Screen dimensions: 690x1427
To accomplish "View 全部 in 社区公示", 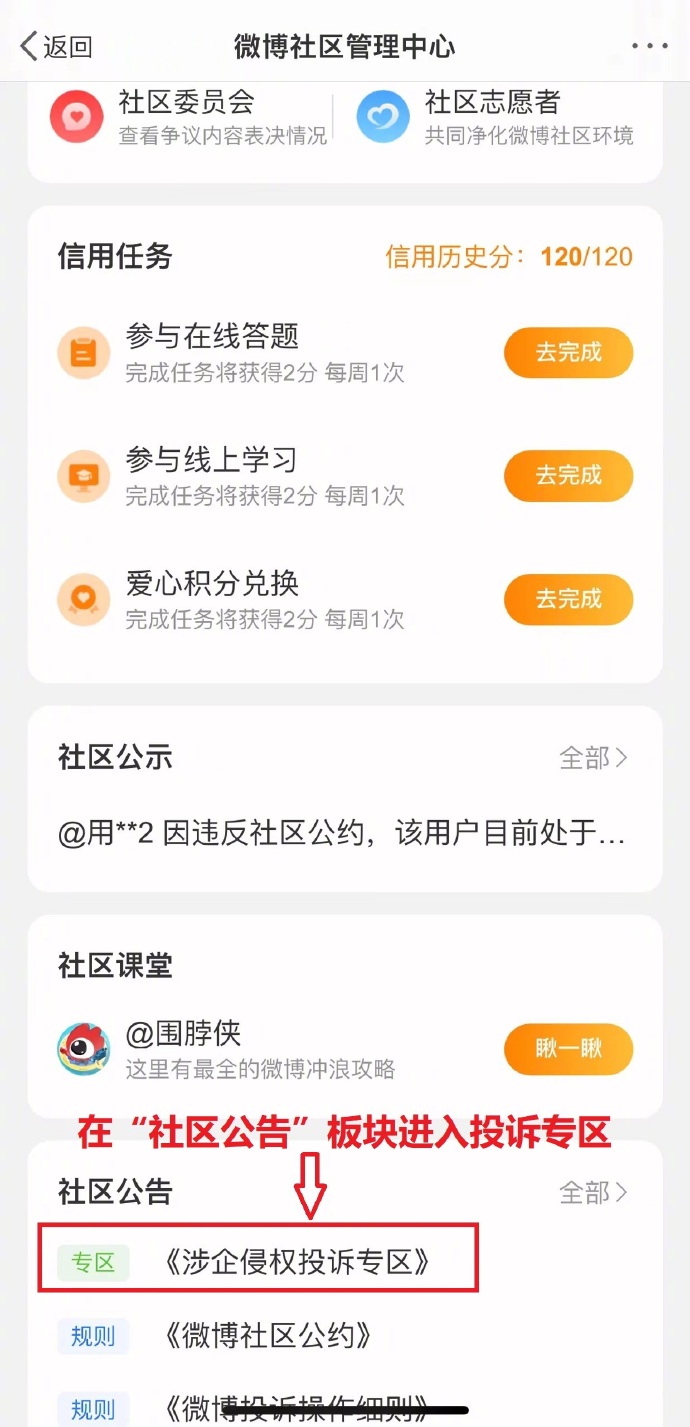I will [x=594, y=758].
